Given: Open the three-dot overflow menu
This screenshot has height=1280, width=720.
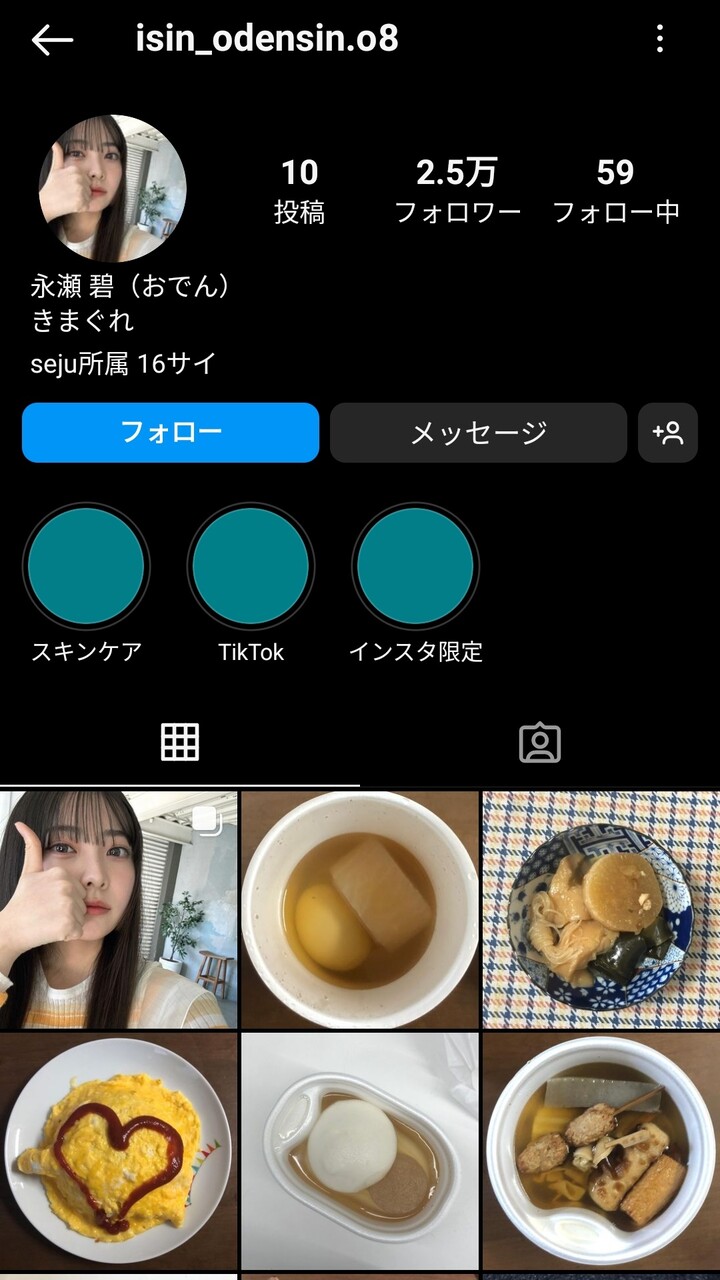Looking at the screenshot, I should pyautogui.click(x=659, y=40).
